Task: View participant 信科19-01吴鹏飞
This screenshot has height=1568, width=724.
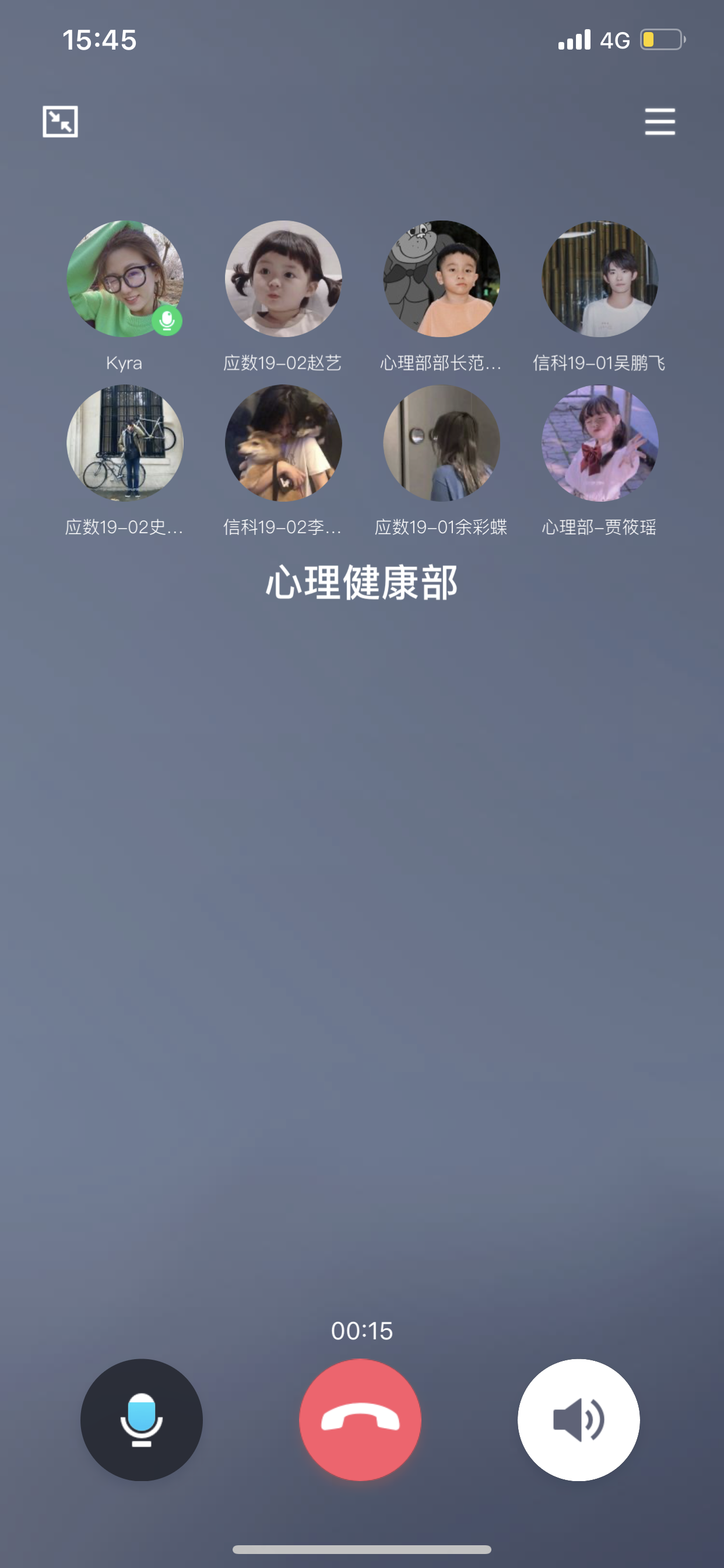Action: 599,279
